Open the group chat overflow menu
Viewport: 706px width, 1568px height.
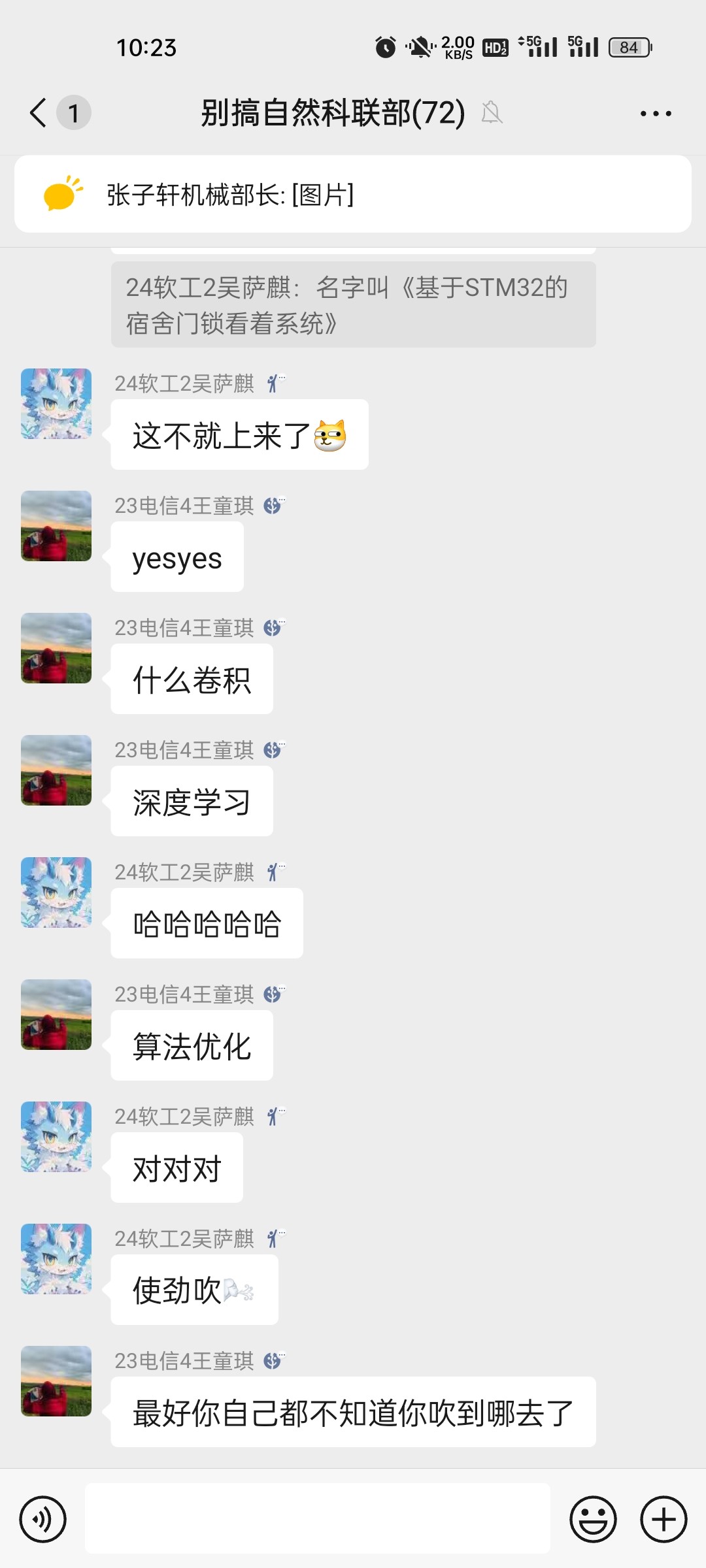click(656, 114)
